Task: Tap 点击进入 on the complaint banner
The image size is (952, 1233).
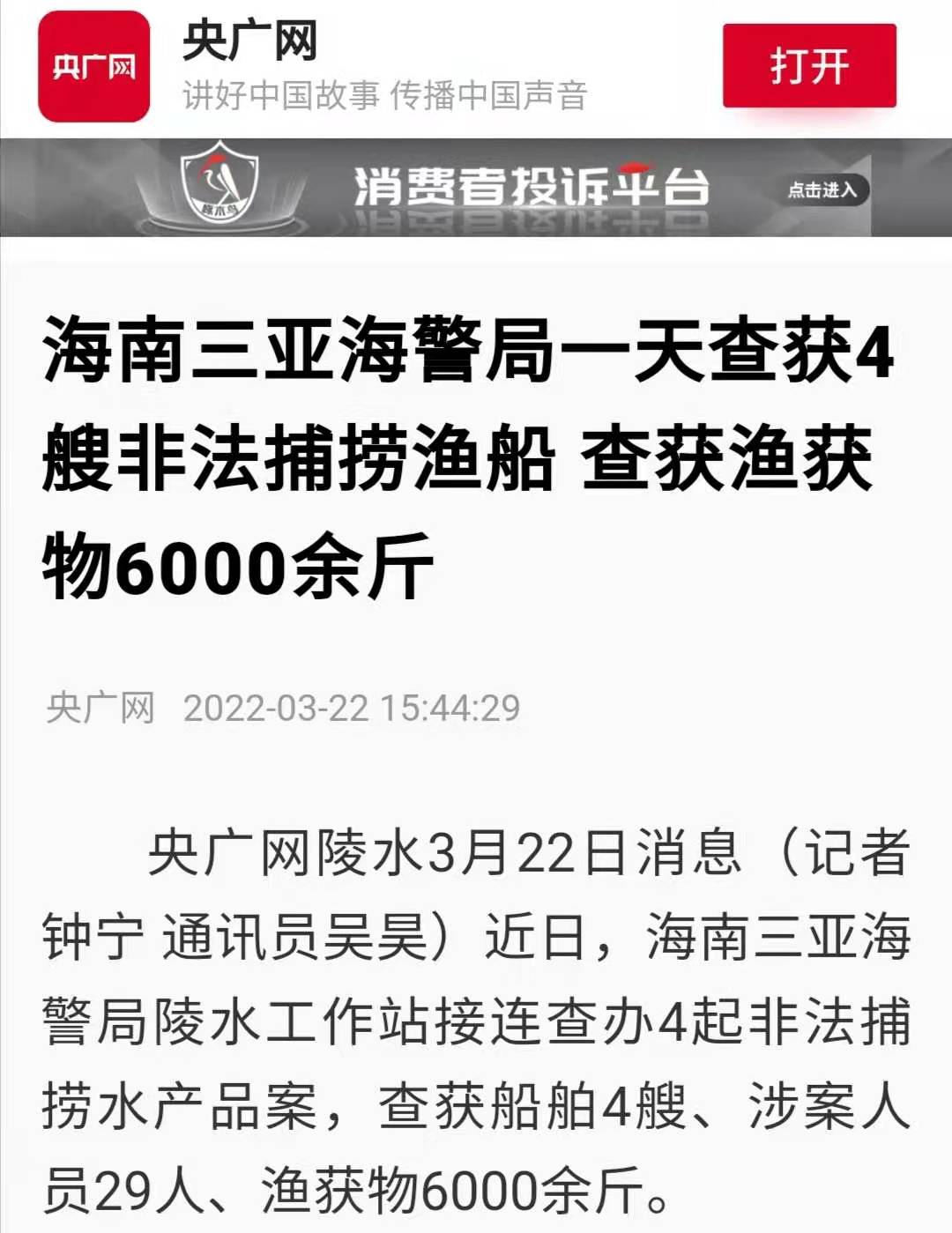Action: point(822,189)
